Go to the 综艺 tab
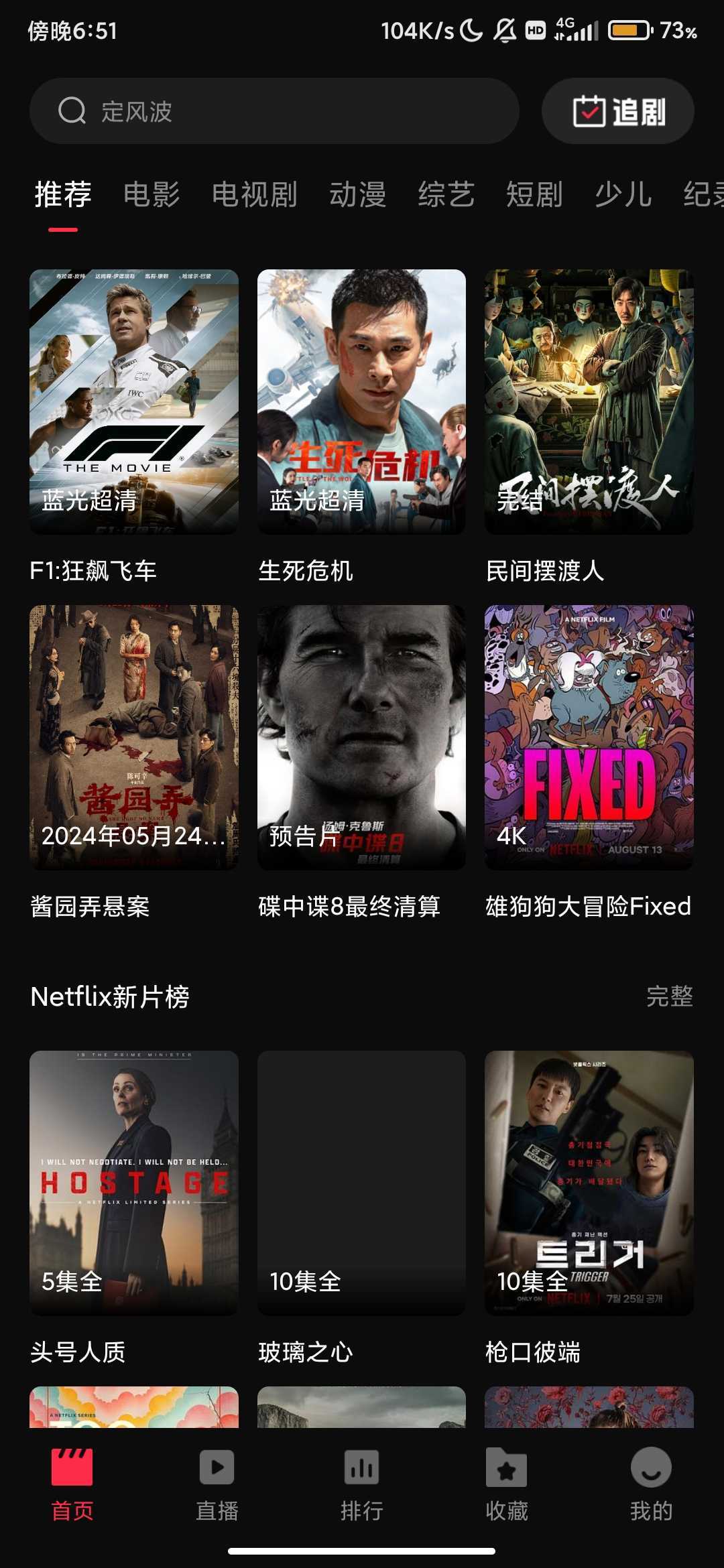This screenshot has height=1568, width=724. pyautogui.click(x=446, y=195)
